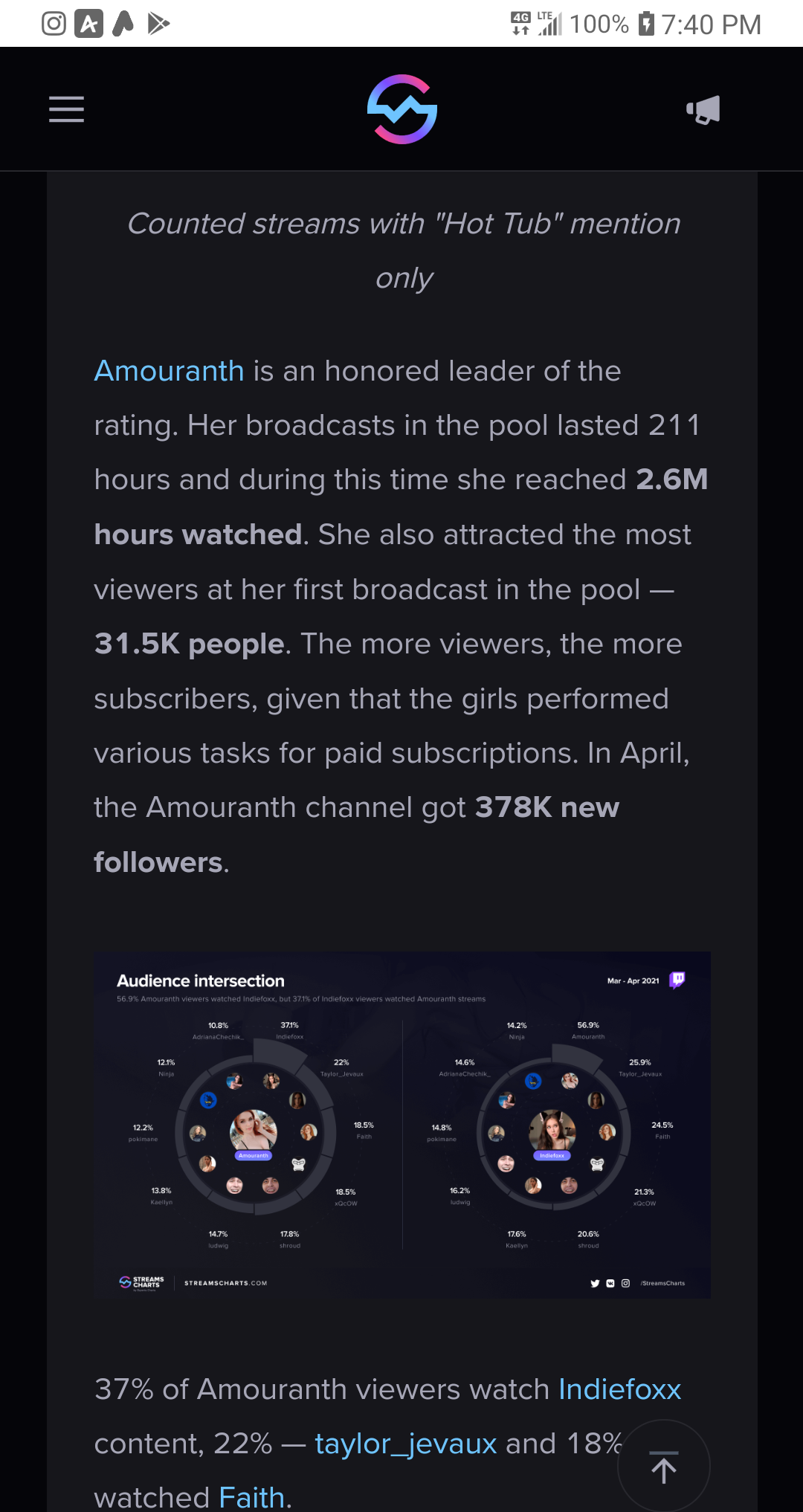Open the Amouranth channel link
The image size is (803, 1512).
pyautogui.click(x=169, y=371)
